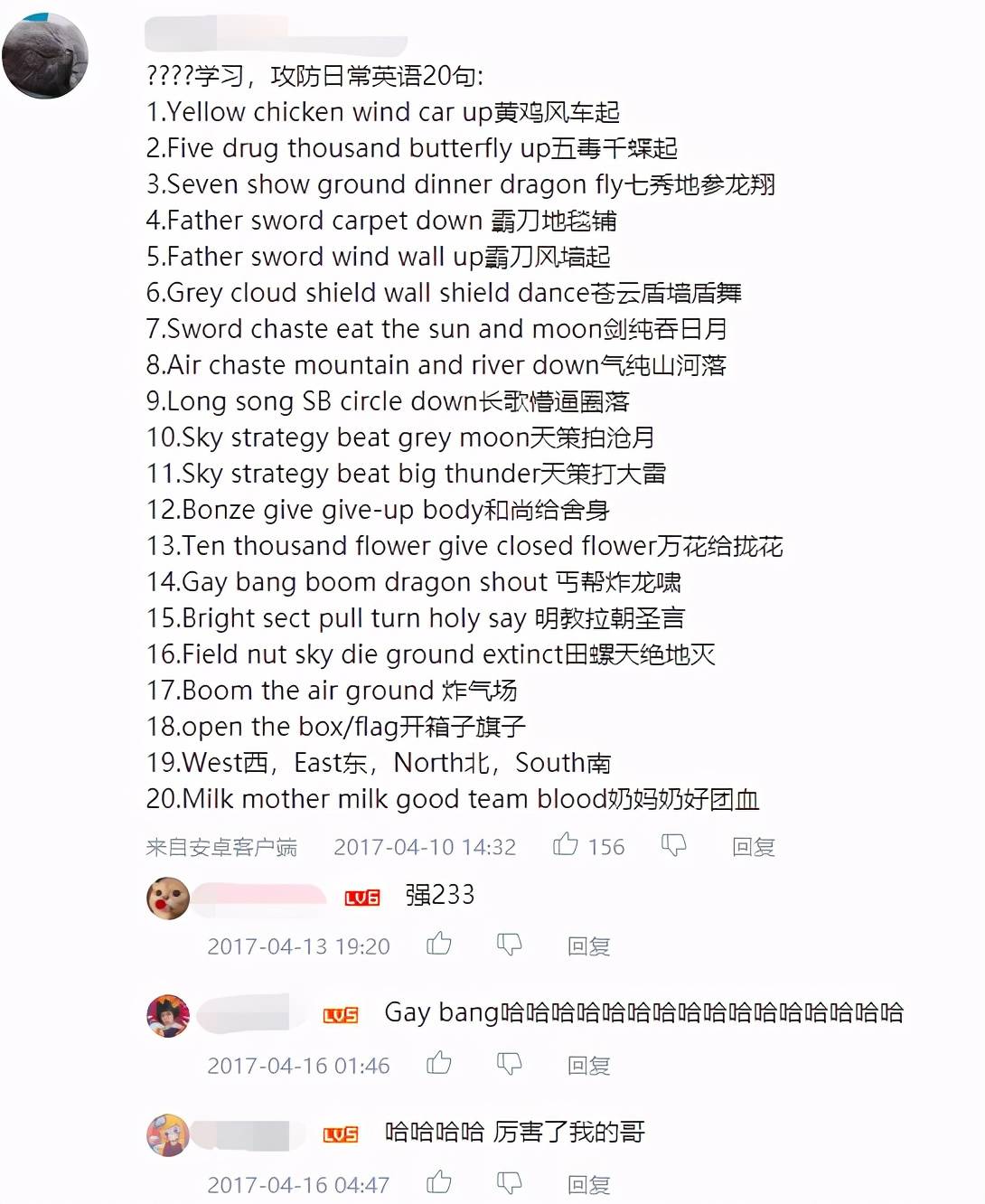Open avatar of the 厉害了我的哥 commenter
This screenshot has width=985, height=1204.
coord(168,1134)
